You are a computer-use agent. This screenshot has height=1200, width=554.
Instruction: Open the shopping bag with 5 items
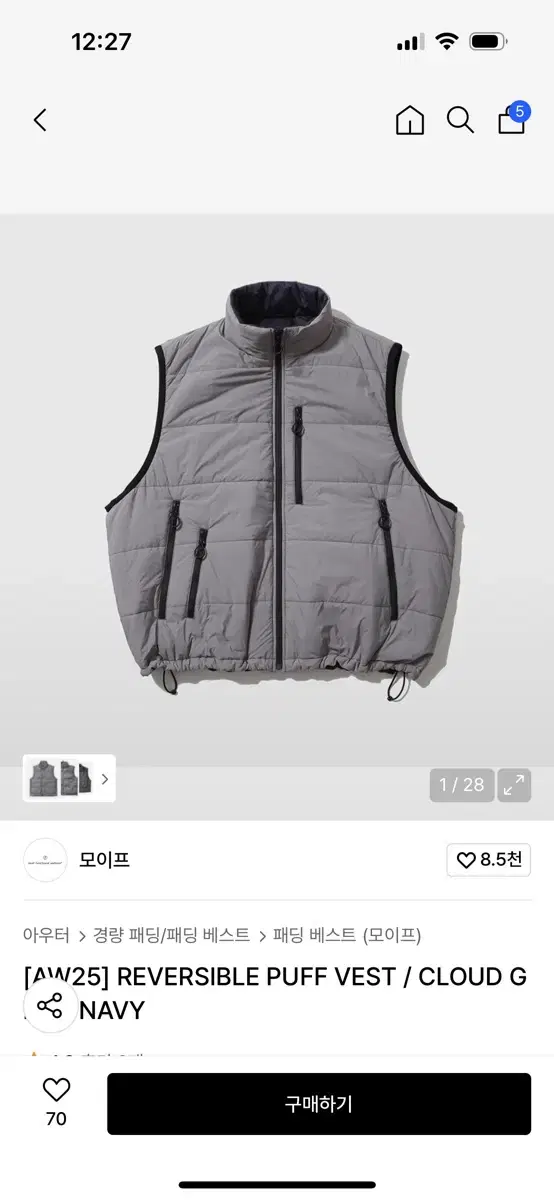pyautogui.click(x=512, y=119)
